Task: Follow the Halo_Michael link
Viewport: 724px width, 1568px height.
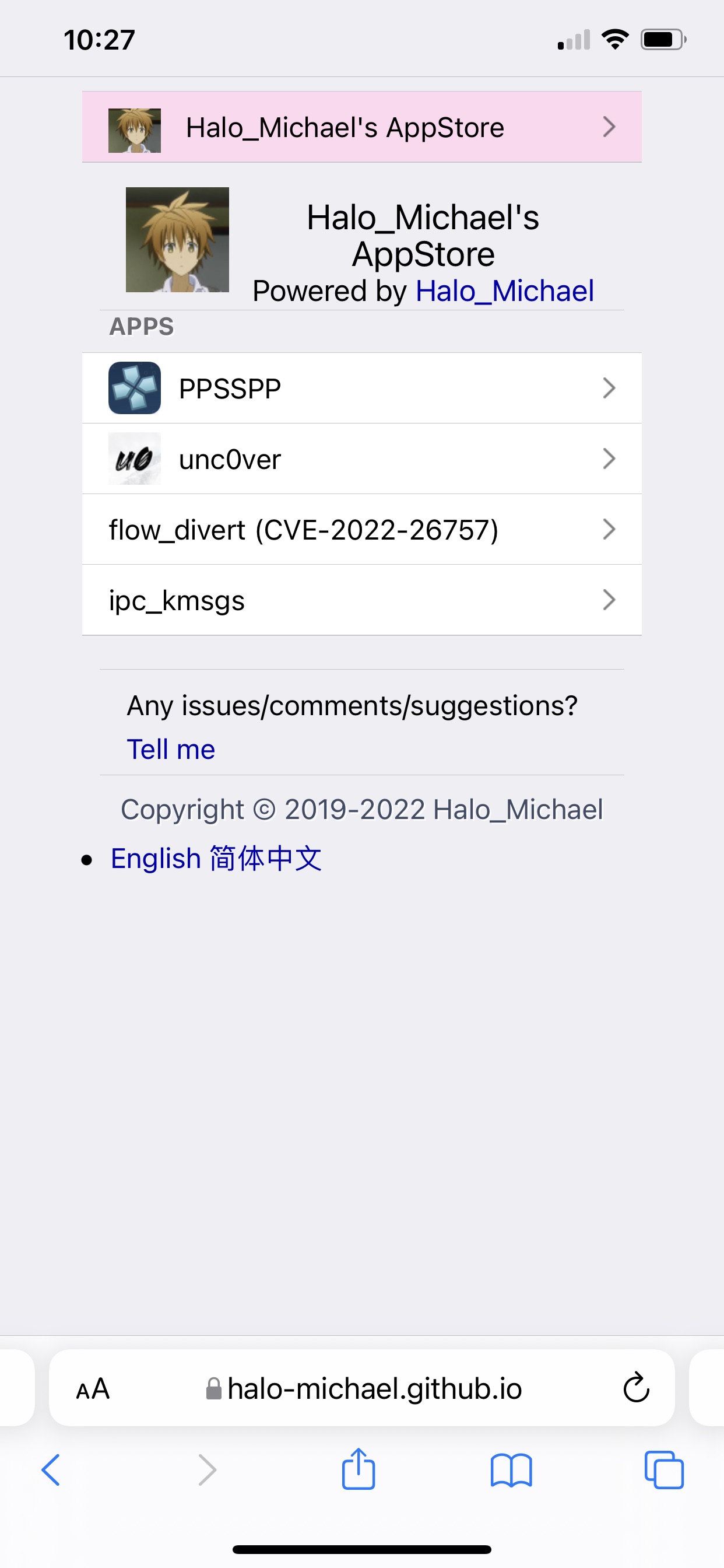Action: (x=504, y=291)
